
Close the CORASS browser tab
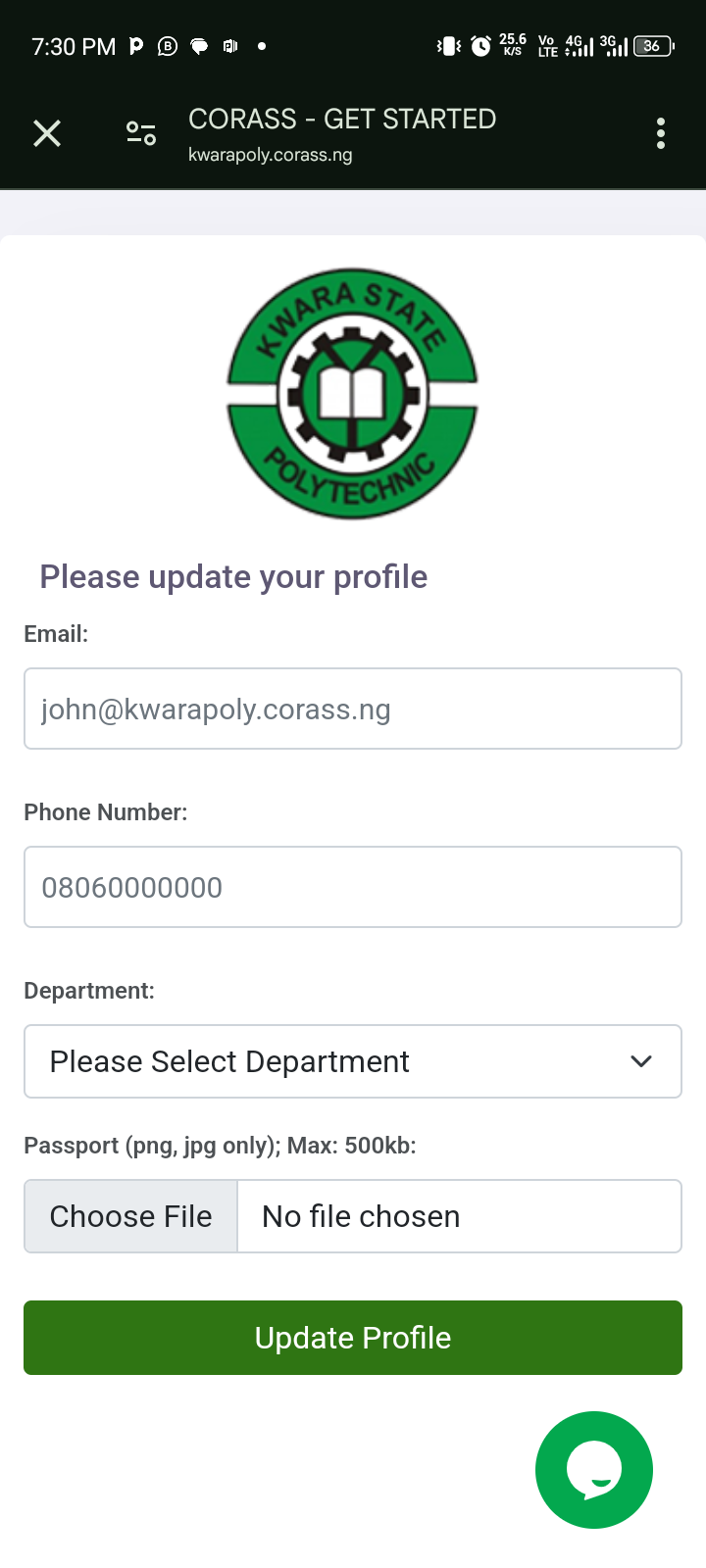[x=47, y=133]
